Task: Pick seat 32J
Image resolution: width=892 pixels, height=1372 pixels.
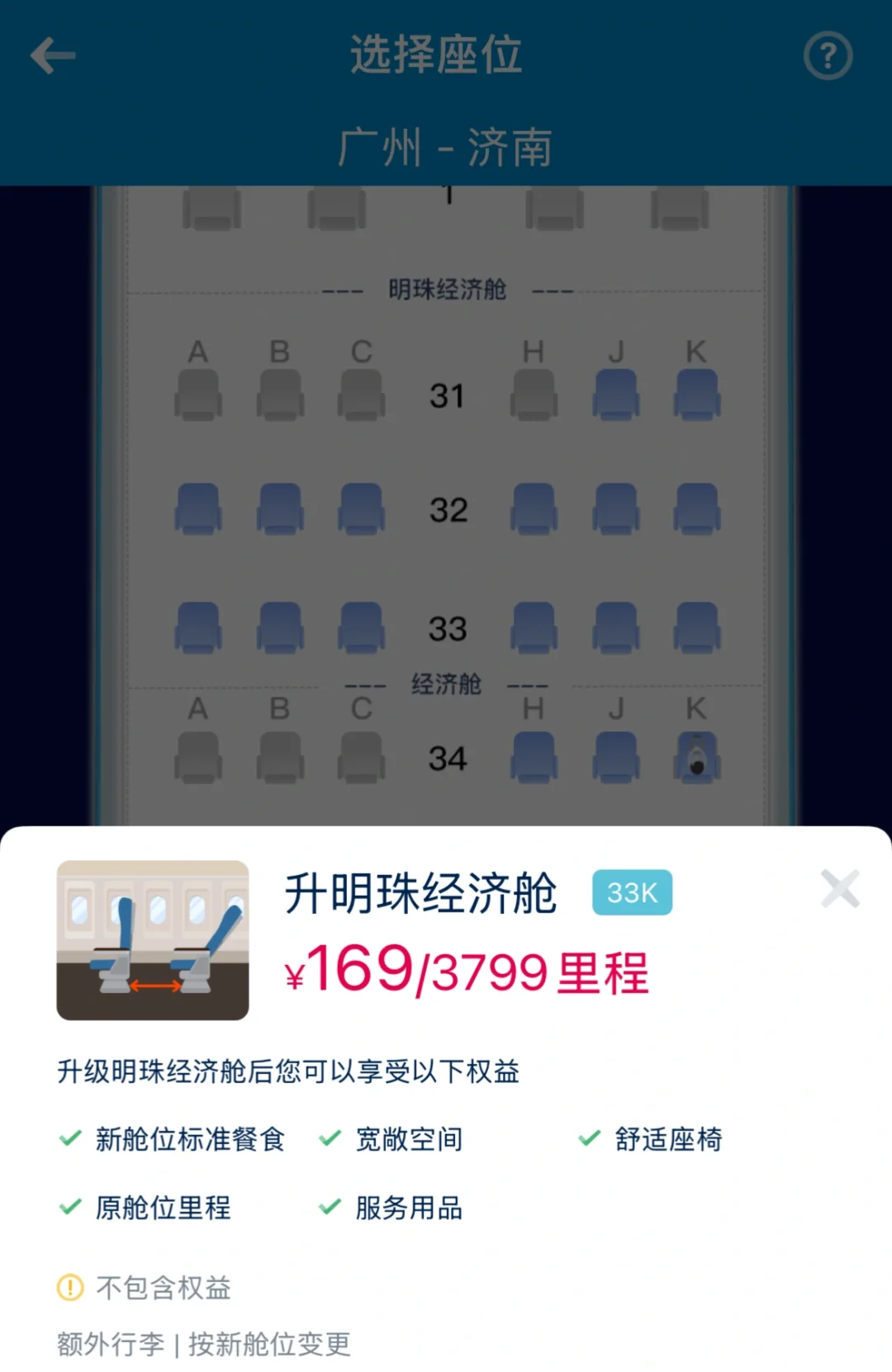Action: pyautogui.click(x=615, y=509)
